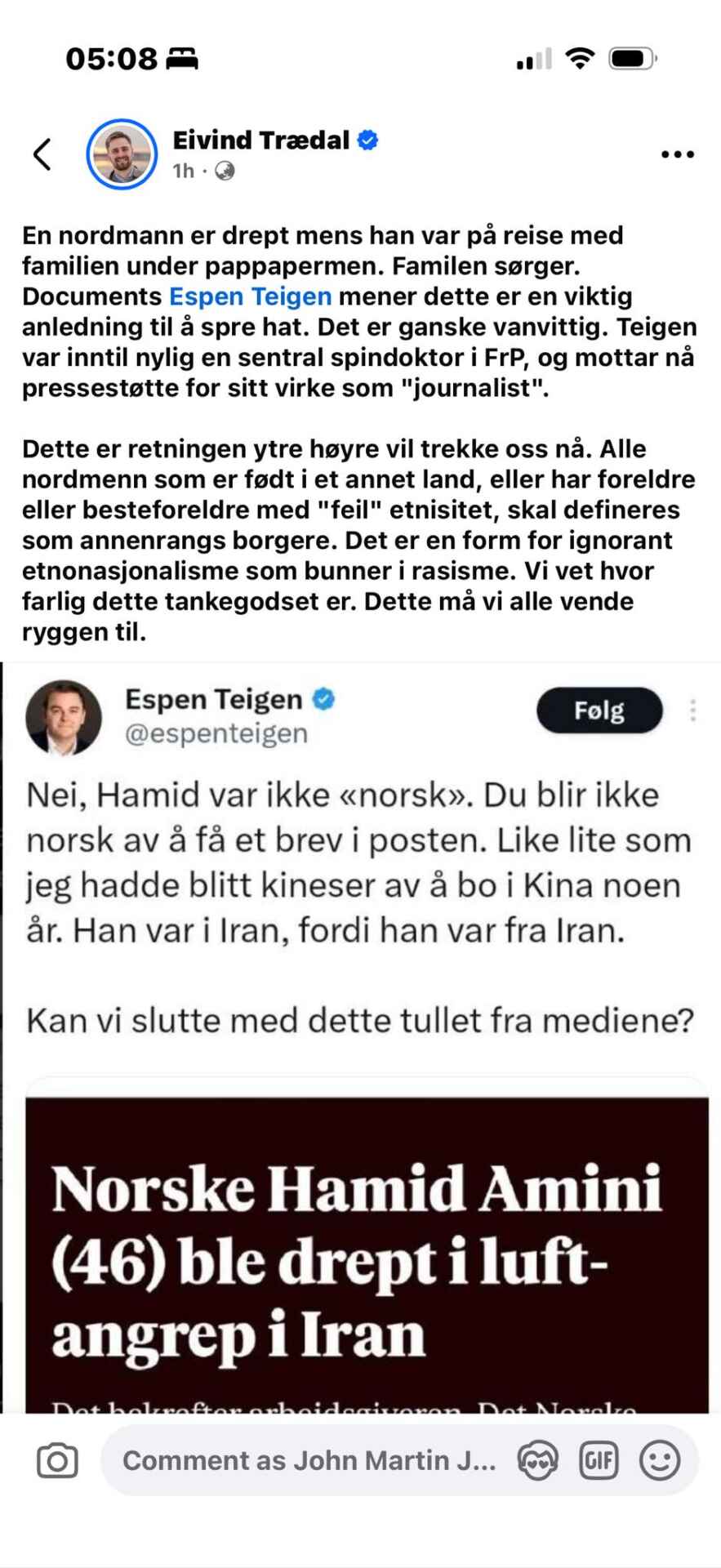721x1568 pixels.
Task: Open the avatar sticker picker
Action: pyautogui.click(x=538, y=1460)
